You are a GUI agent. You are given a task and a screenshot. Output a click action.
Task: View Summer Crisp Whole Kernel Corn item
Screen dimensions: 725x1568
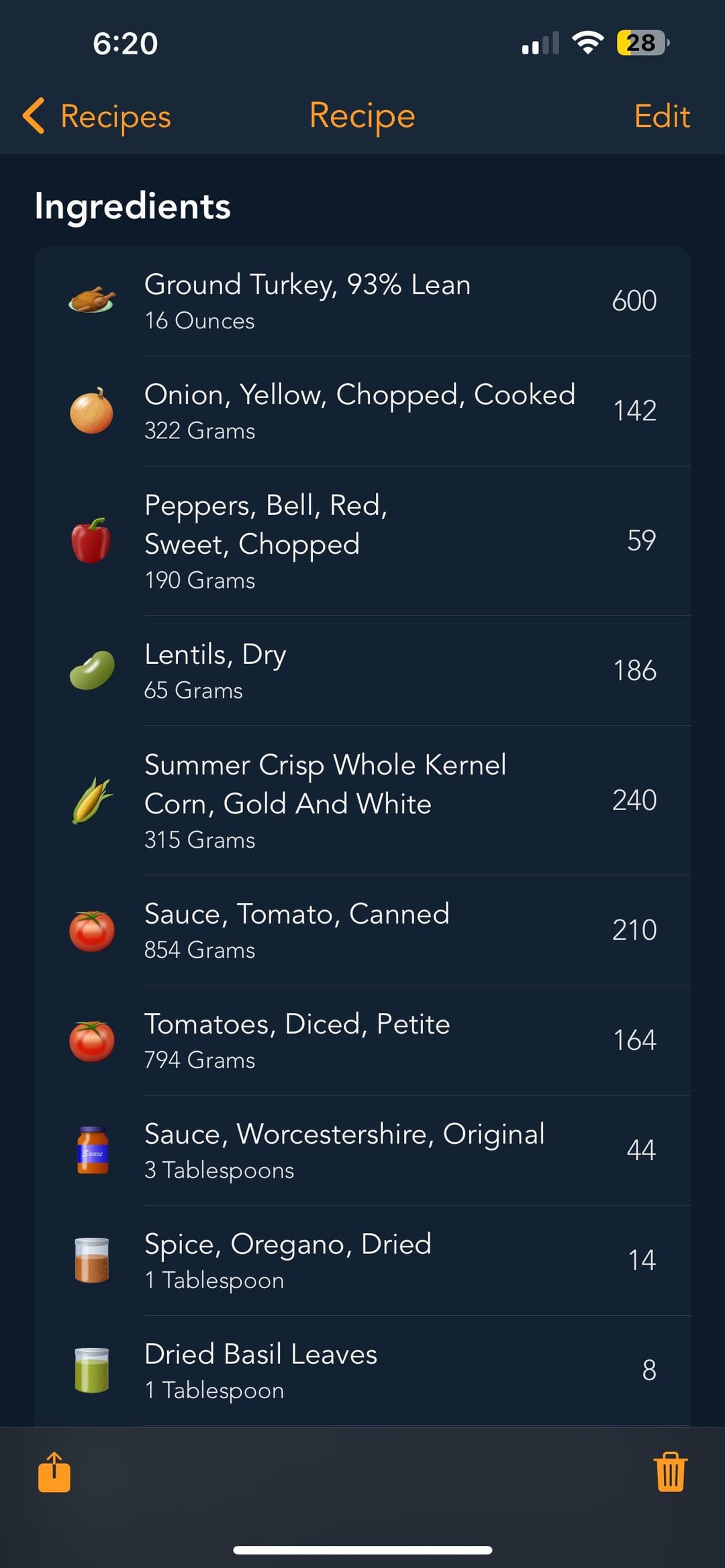(362, 800)
